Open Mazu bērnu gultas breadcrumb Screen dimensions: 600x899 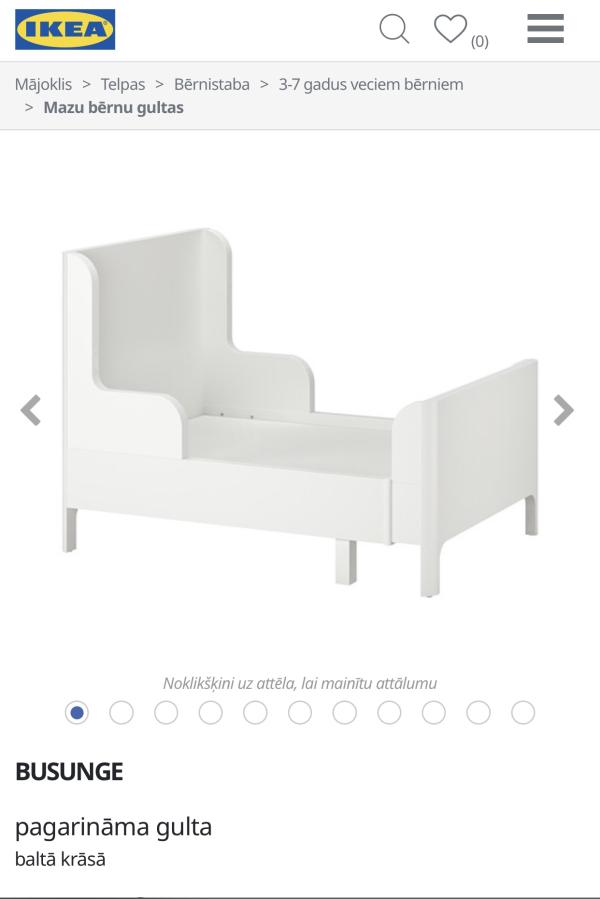(x=113, y=107)
